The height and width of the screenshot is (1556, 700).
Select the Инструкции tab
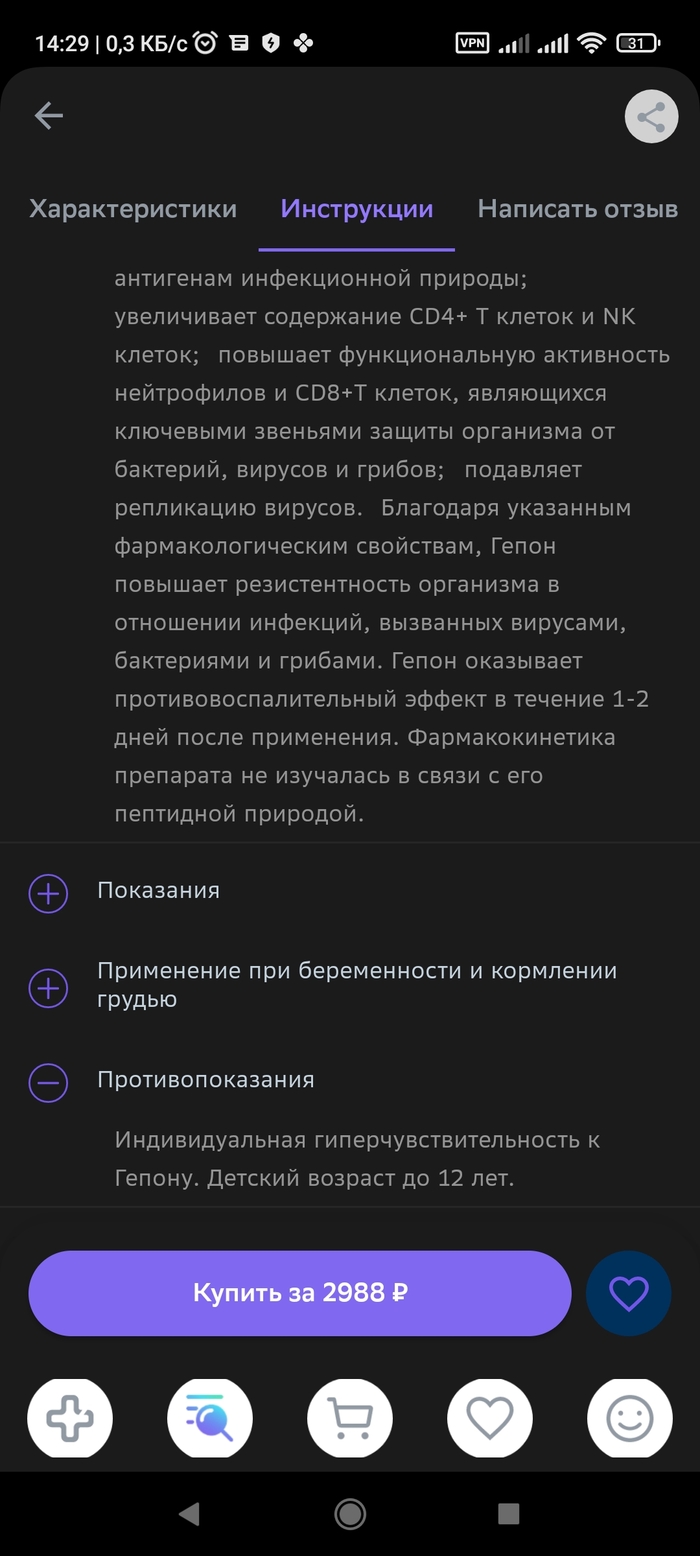[x=357, y=209]
